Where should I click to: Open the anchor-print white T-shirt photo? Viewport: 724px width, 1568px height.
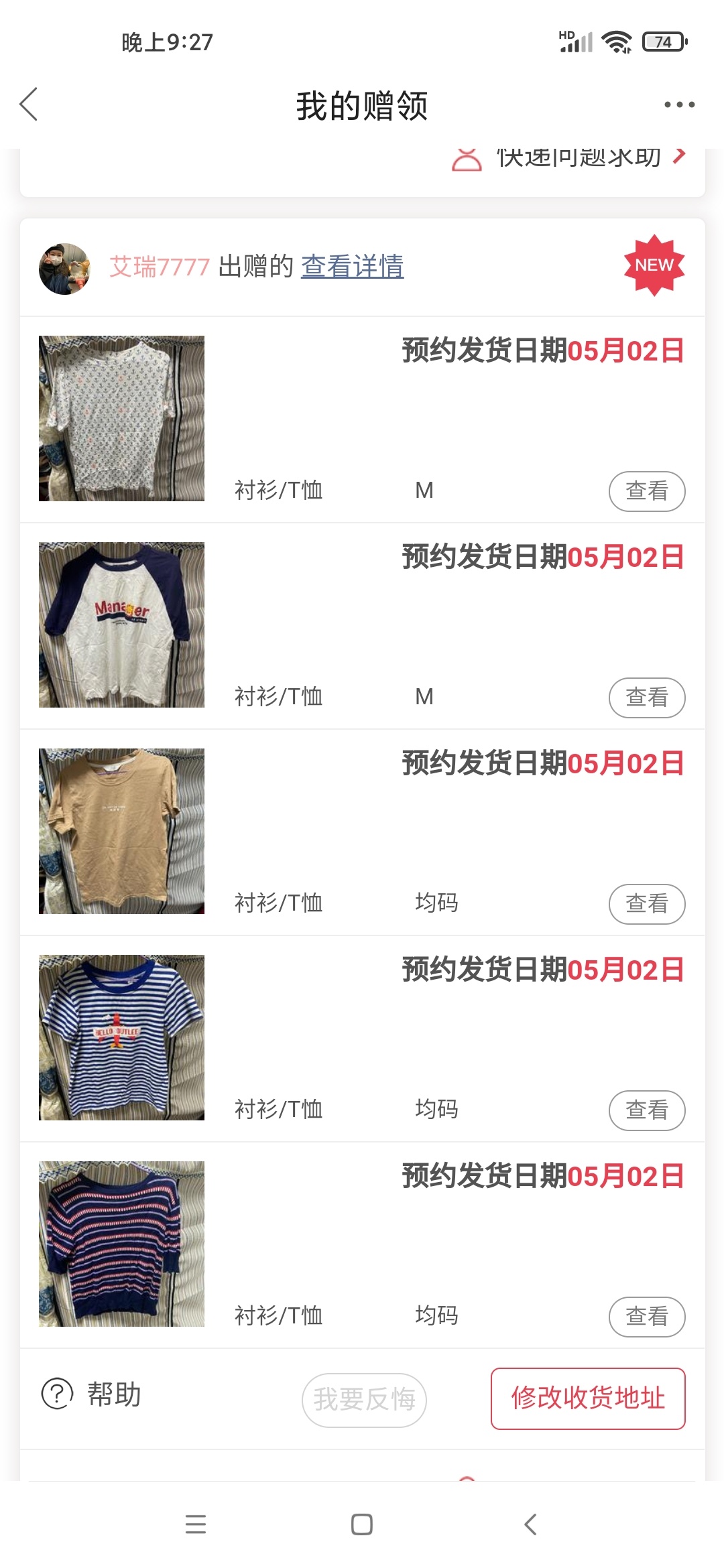(121, 418)
